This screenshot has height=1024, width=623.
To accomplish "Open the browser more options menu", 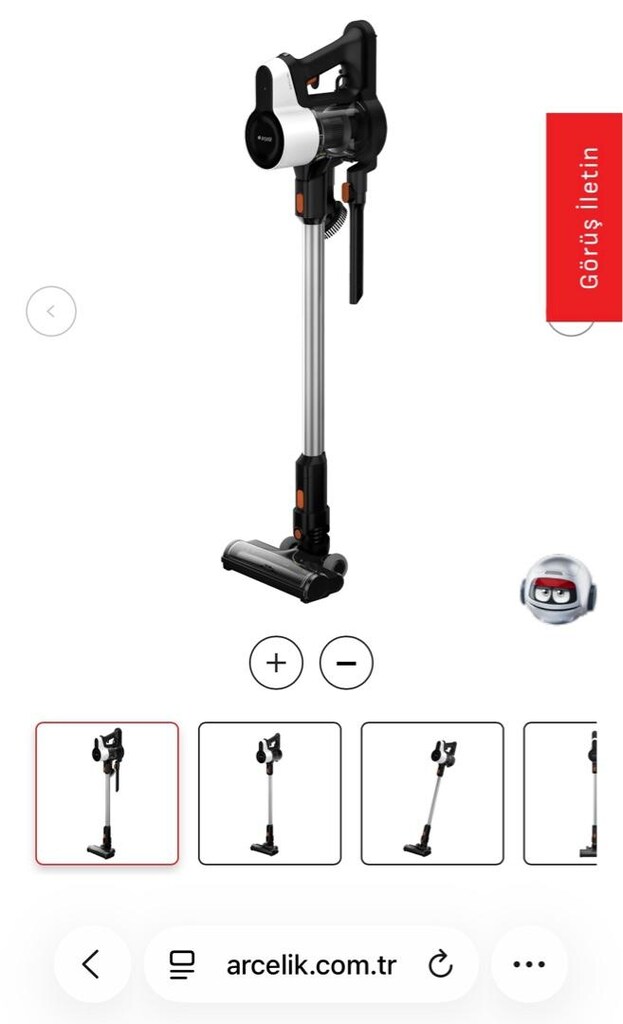I will [529, 964].
